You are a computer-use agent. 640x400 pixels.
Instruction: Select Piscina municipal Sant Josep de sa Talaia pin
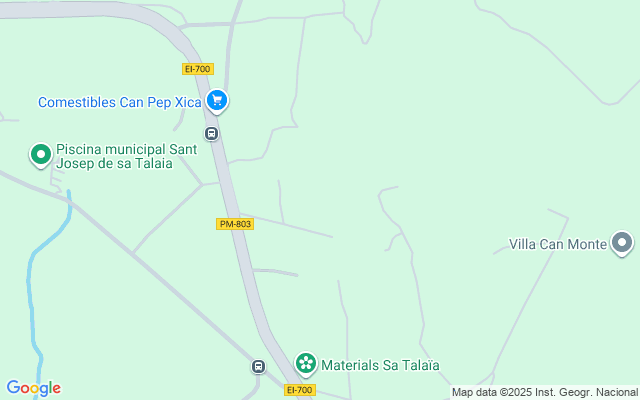(x=40, y=154)
